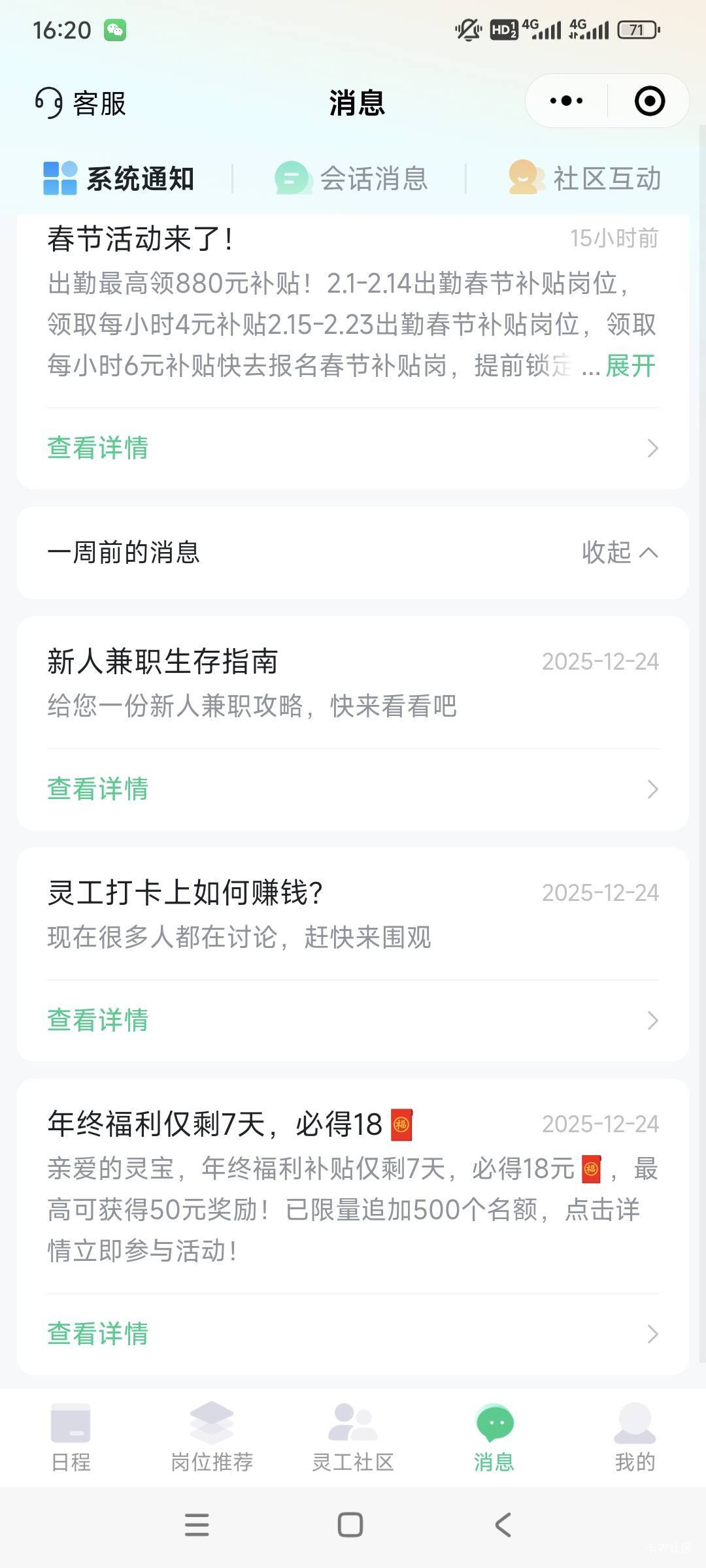Switch to 会话消息 tab

352,178
